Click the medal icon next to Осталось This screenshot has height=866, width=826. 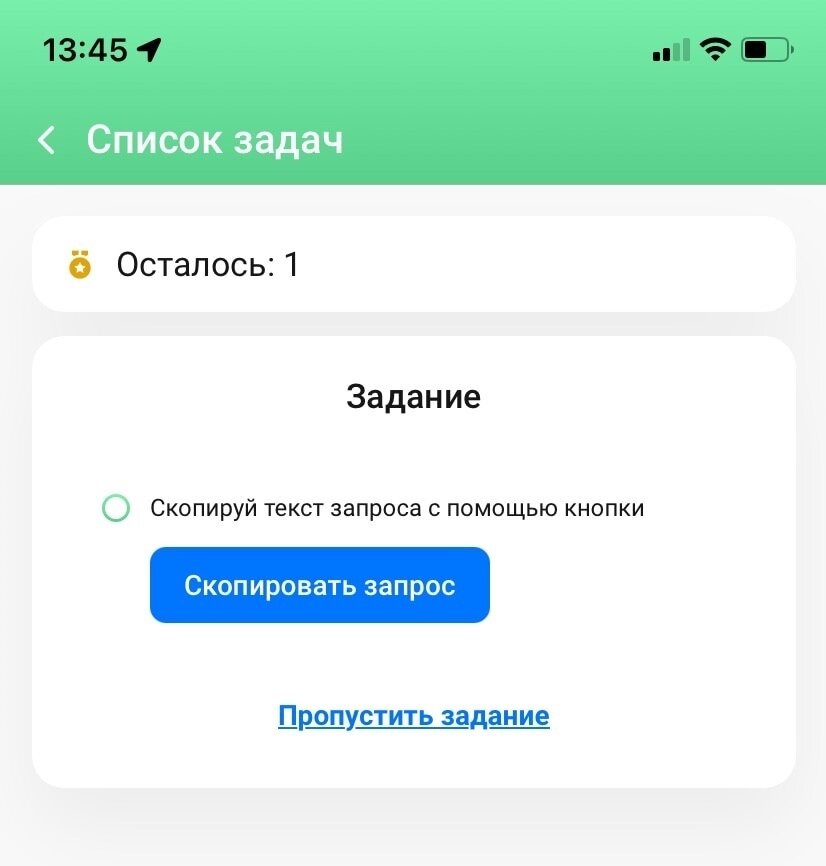[82, 264]
